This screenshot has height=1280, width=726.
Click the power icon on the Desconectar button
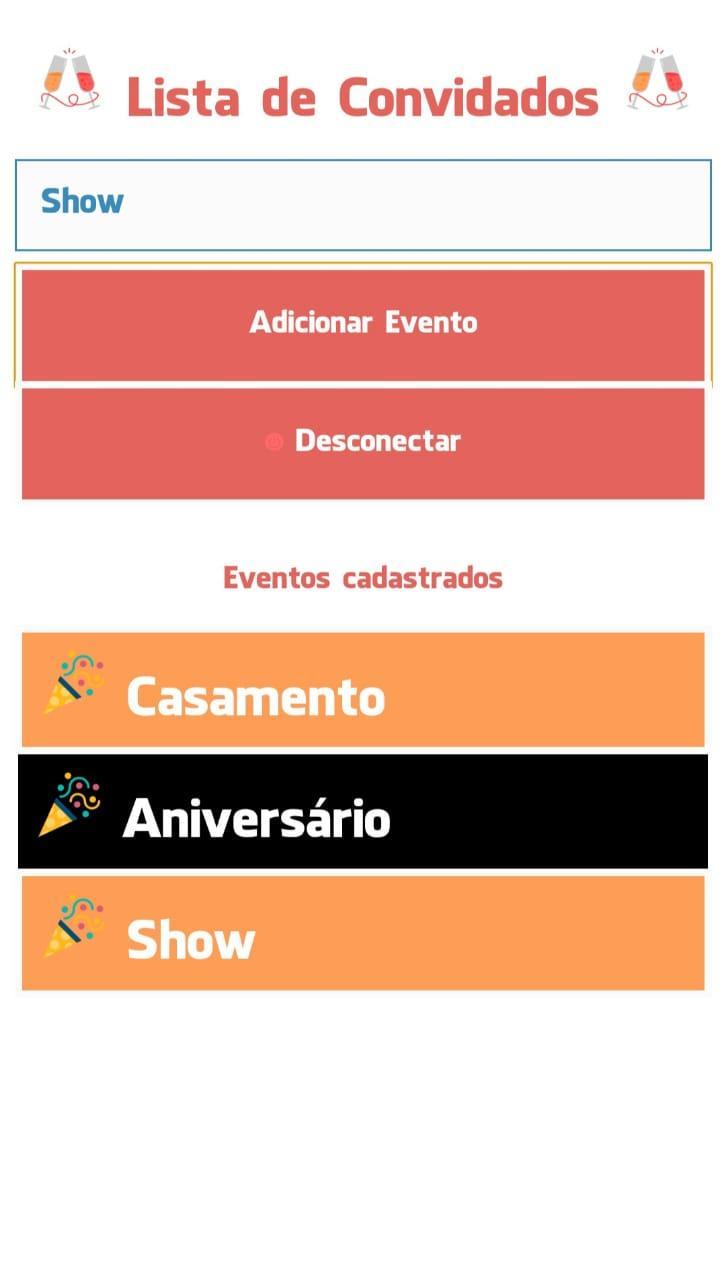(272, 441)
